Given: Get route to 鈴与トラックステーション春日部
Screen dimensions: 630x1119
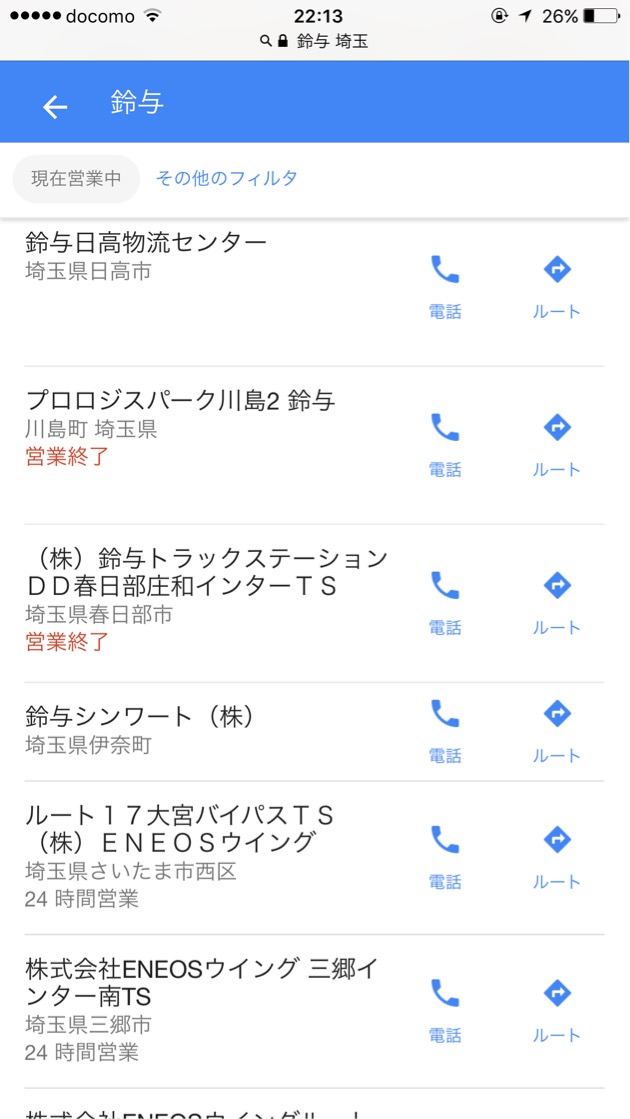Looking at the screenshot, I should pyautogui.click(x=556, y=602).
